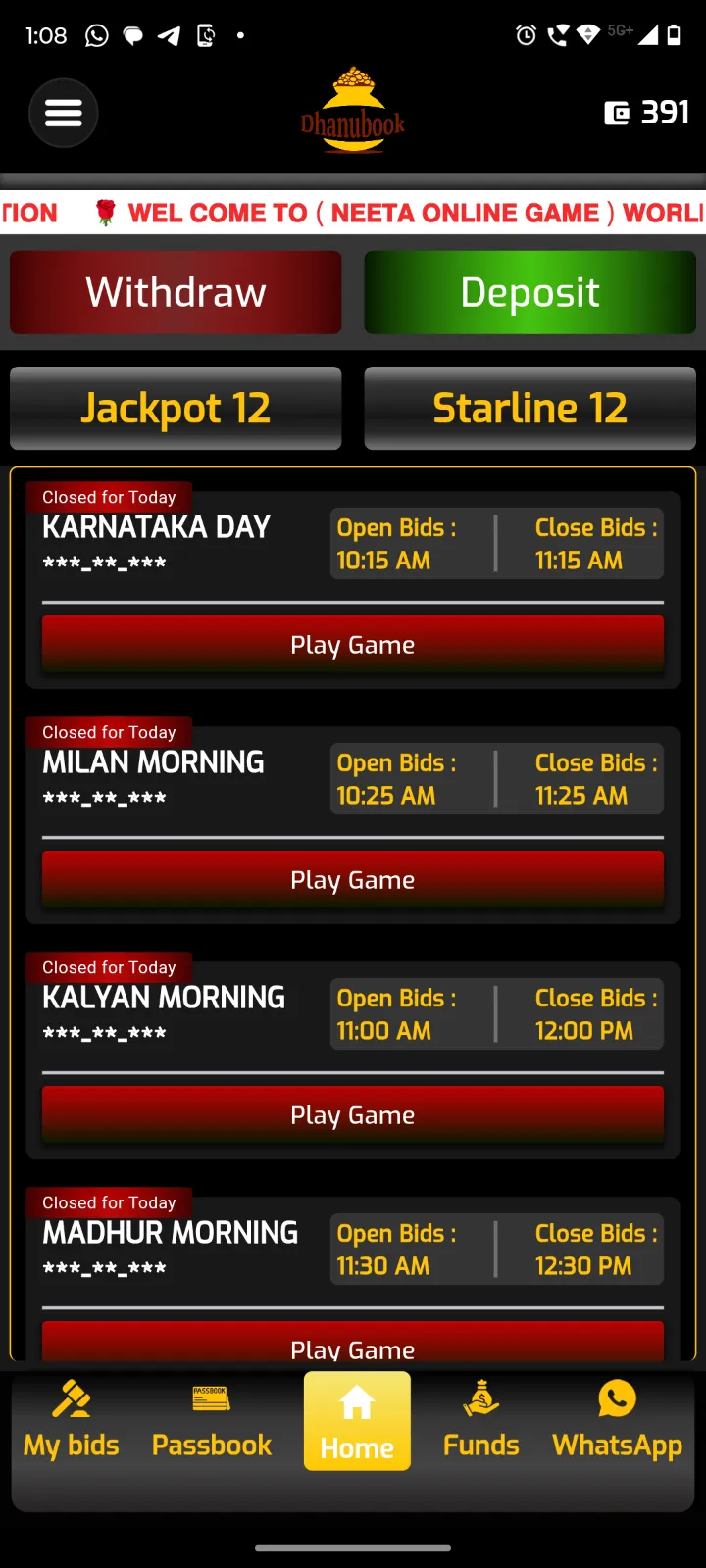Screen dimensions: 706x1568
Task: Switch to the My bids tab
Action: coord(72,1421)
